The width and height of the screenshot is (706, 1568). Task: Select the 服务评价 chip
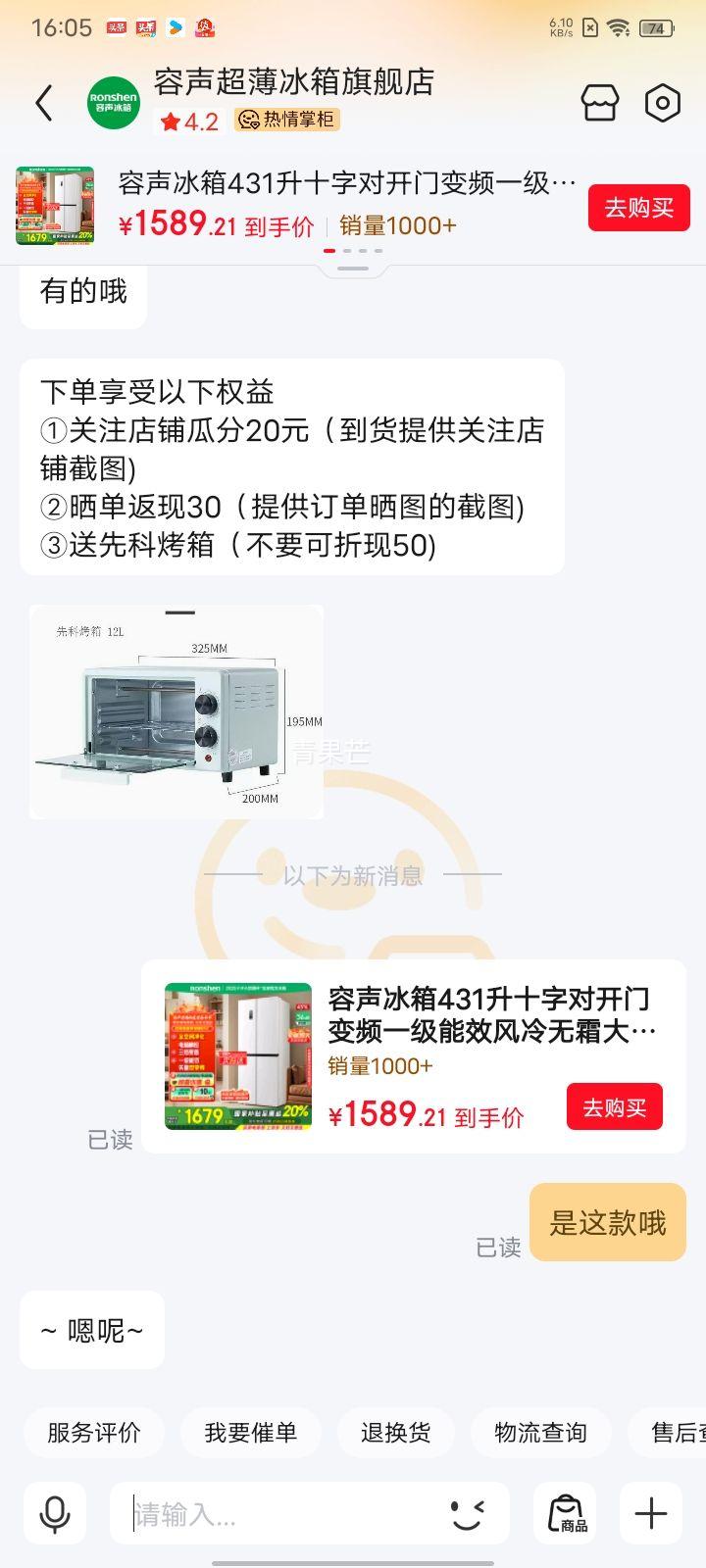coord(94,1433)
